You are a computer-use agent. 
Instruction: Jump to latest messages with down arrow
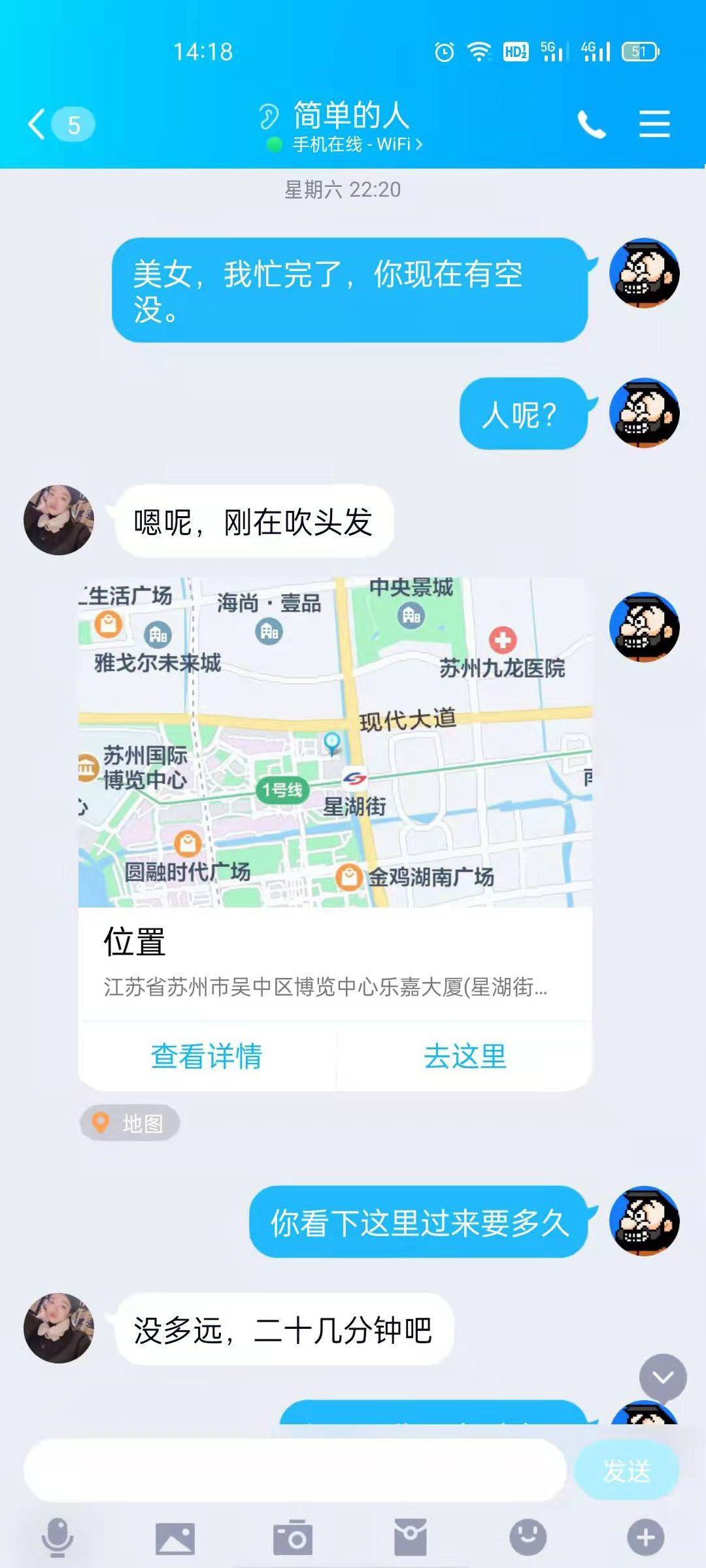click(x=662, y=1377)
